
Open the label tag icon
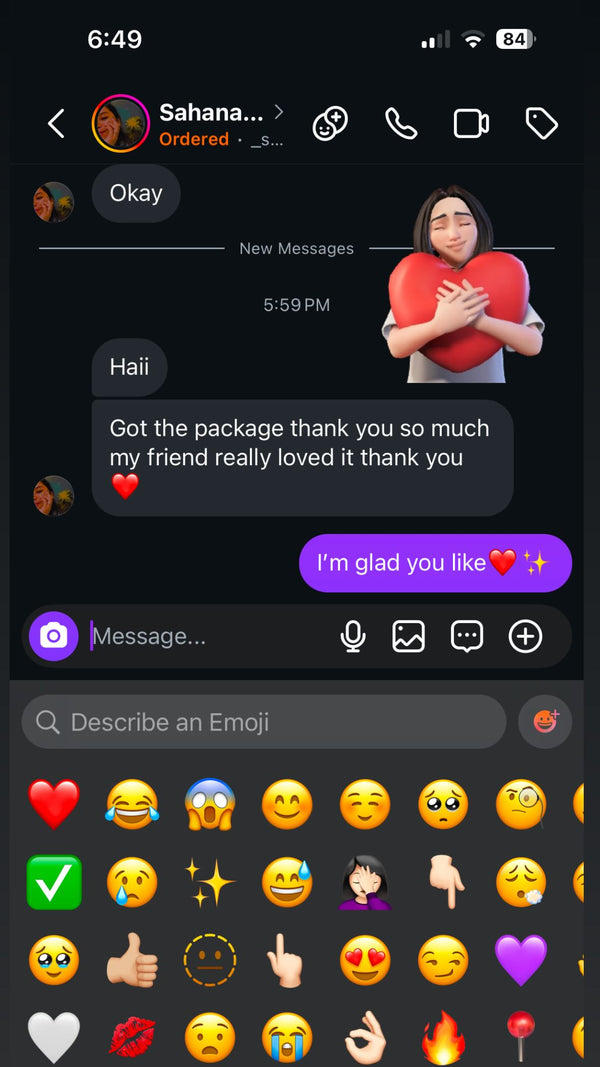[x=541, y=124]
